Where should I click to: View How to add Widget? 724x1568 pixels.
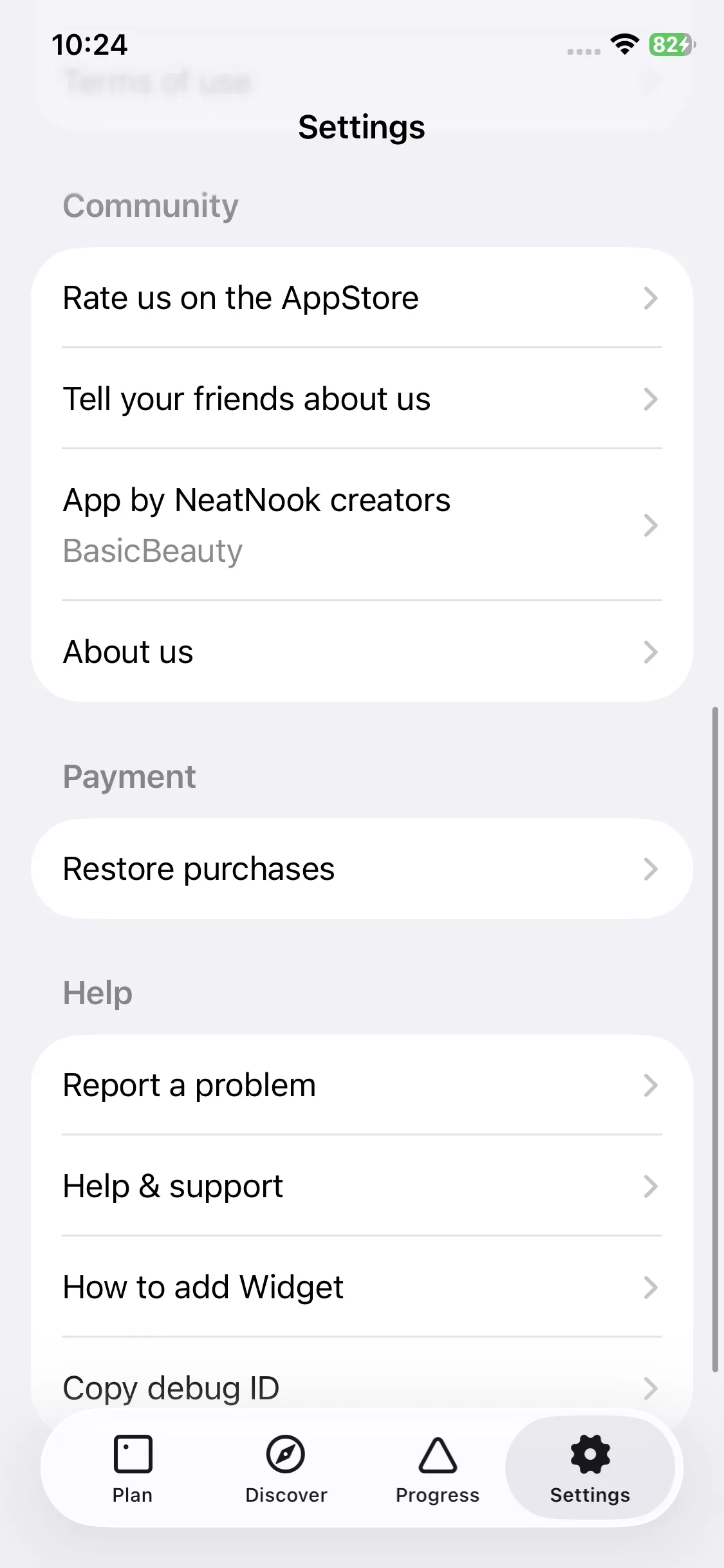pos(360,1287)
